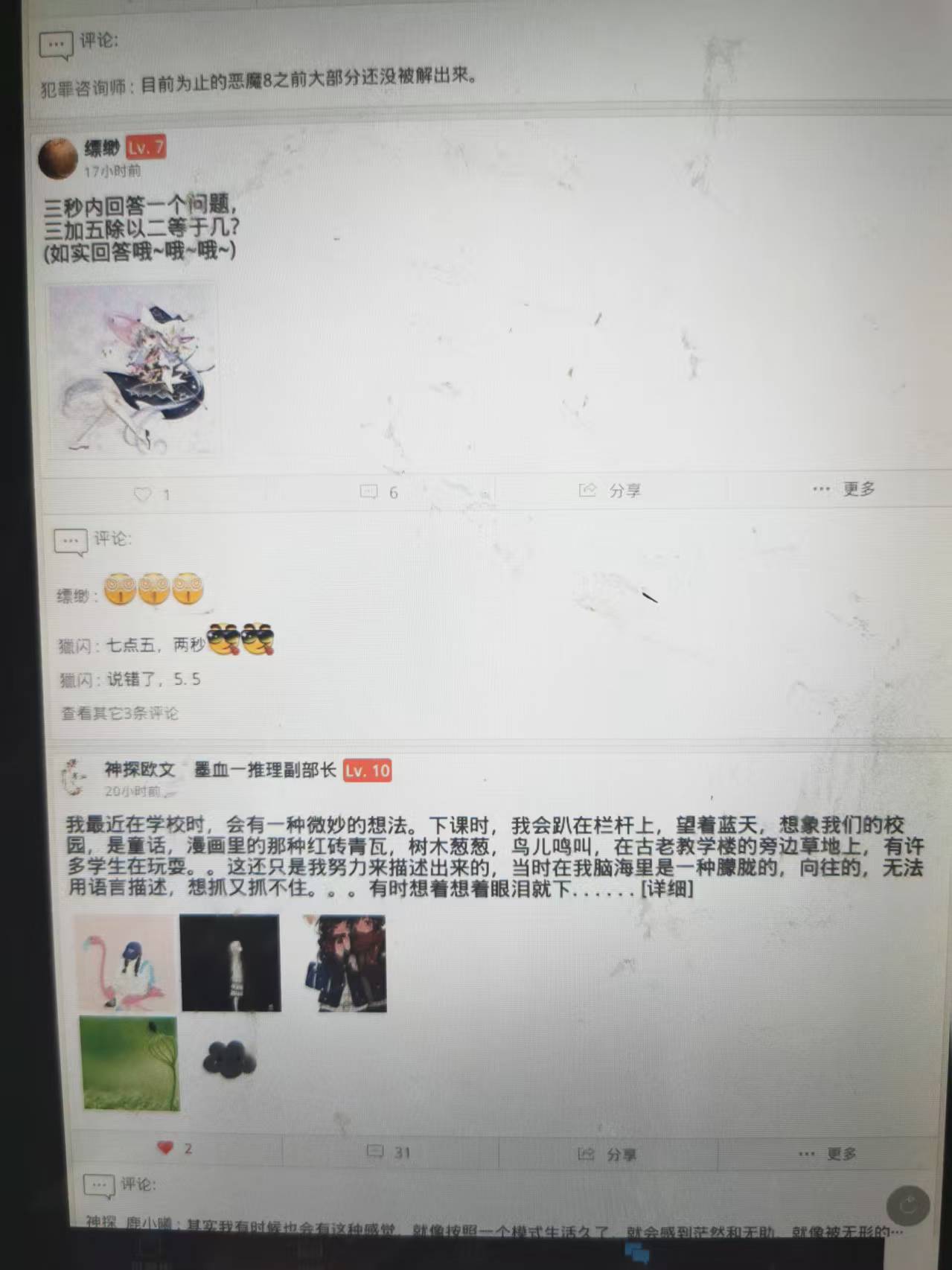Expand [详细] to read full post
This screenshot has height=1270, width=952.
coord(667,889)
